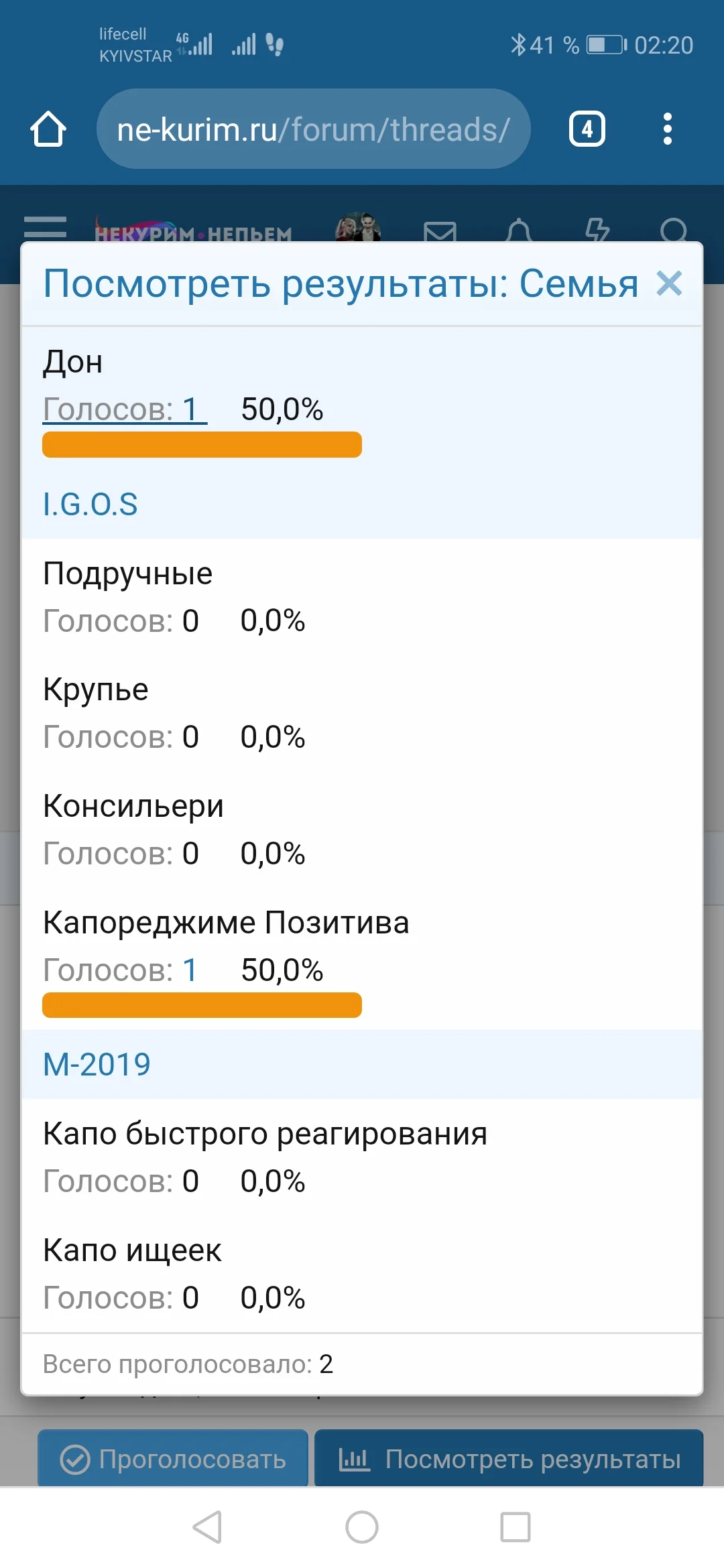The width and height of the screenshot is (724, 1568).
Task: Switch to the I.G.O.S section header
Action: tap(90, 505)
